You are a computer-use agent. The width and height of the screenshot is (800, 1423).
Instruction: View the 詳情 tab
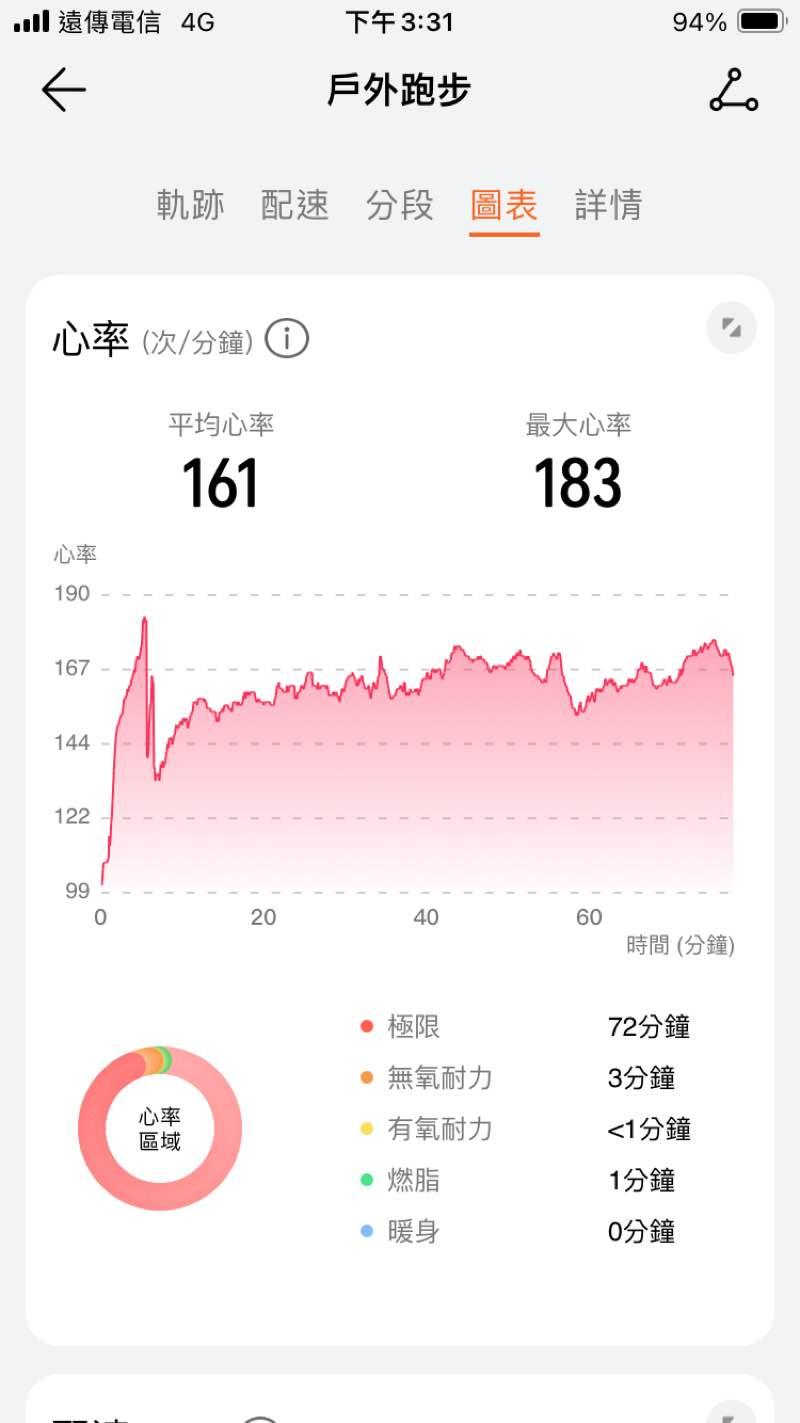click(608, 205)
